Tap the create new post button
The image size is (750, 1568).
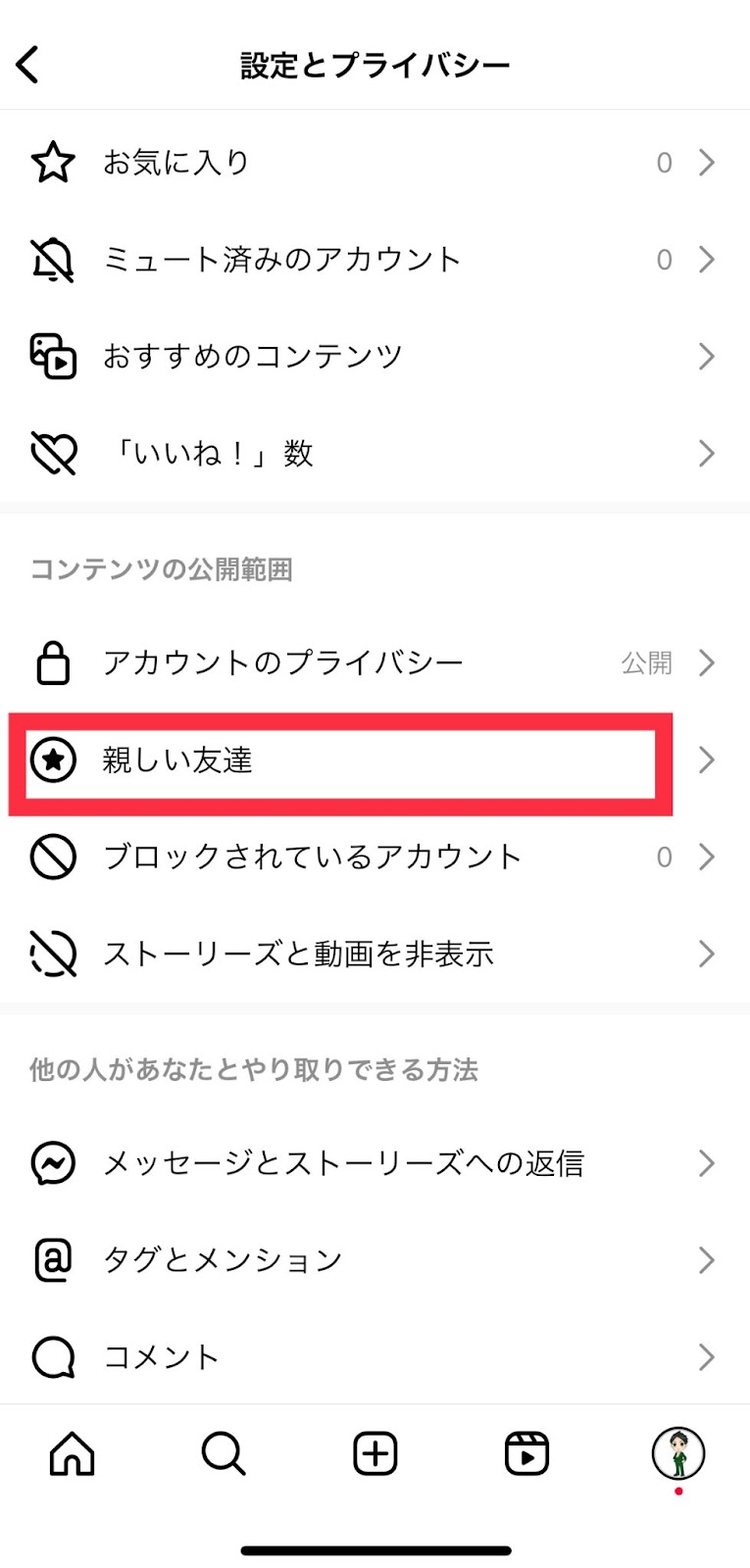click(375, 1453)
